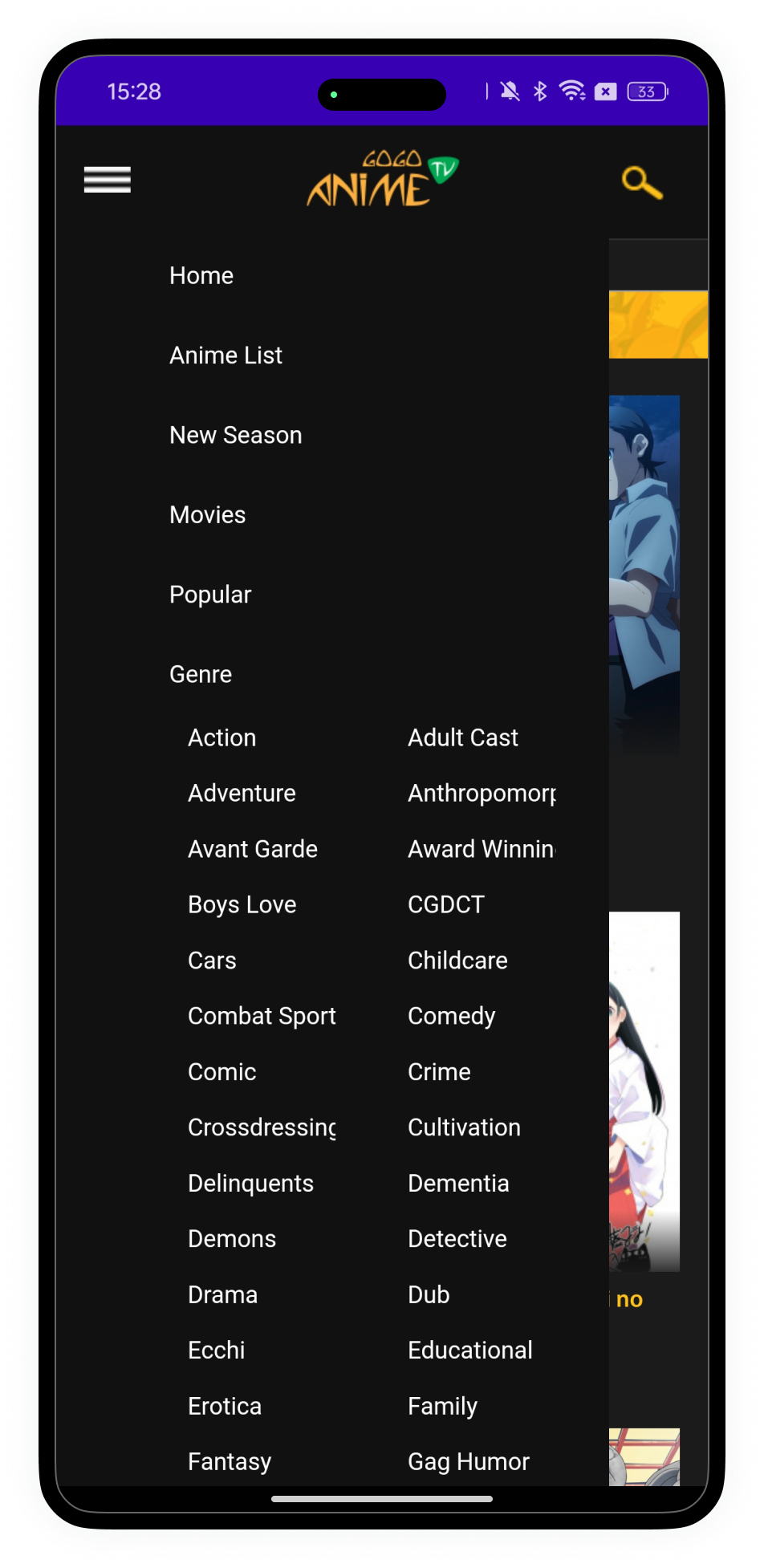
Task: Click the hamburger menu icon
Action: (107, 180)
